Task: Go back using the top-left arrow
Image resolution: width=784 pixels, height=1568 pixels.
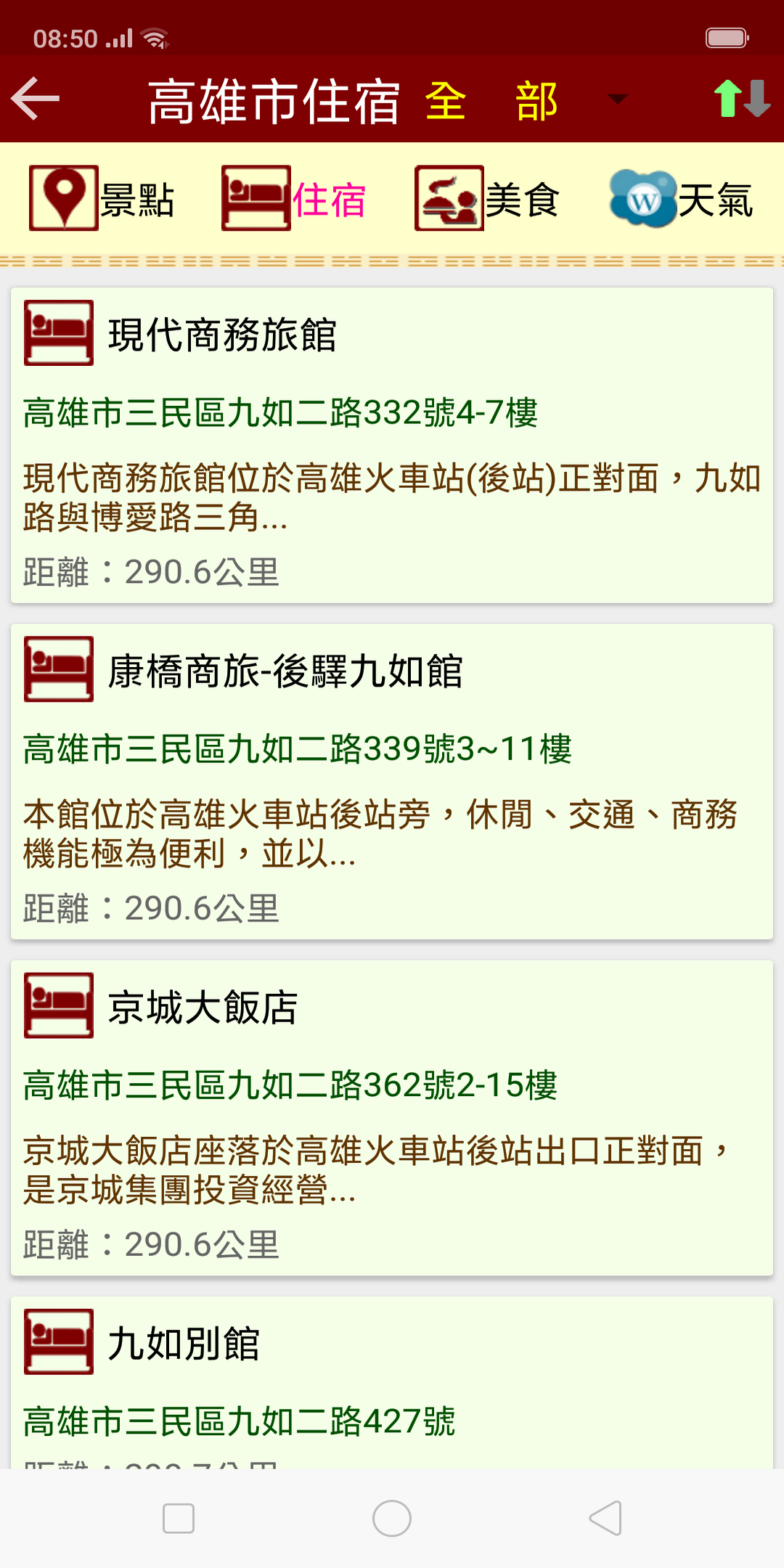Action: click(35, 99)
